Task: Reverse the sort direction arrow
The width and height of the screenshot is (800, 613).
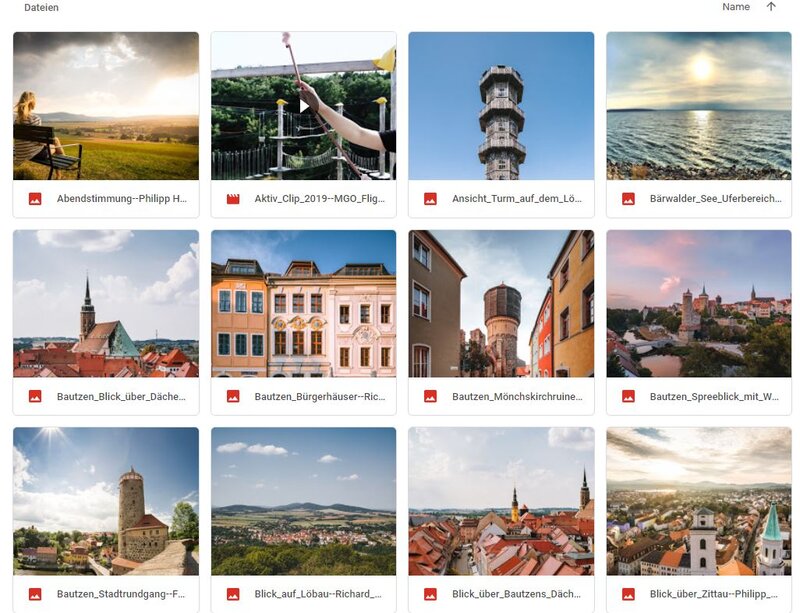Action: [x=771, y=7]
